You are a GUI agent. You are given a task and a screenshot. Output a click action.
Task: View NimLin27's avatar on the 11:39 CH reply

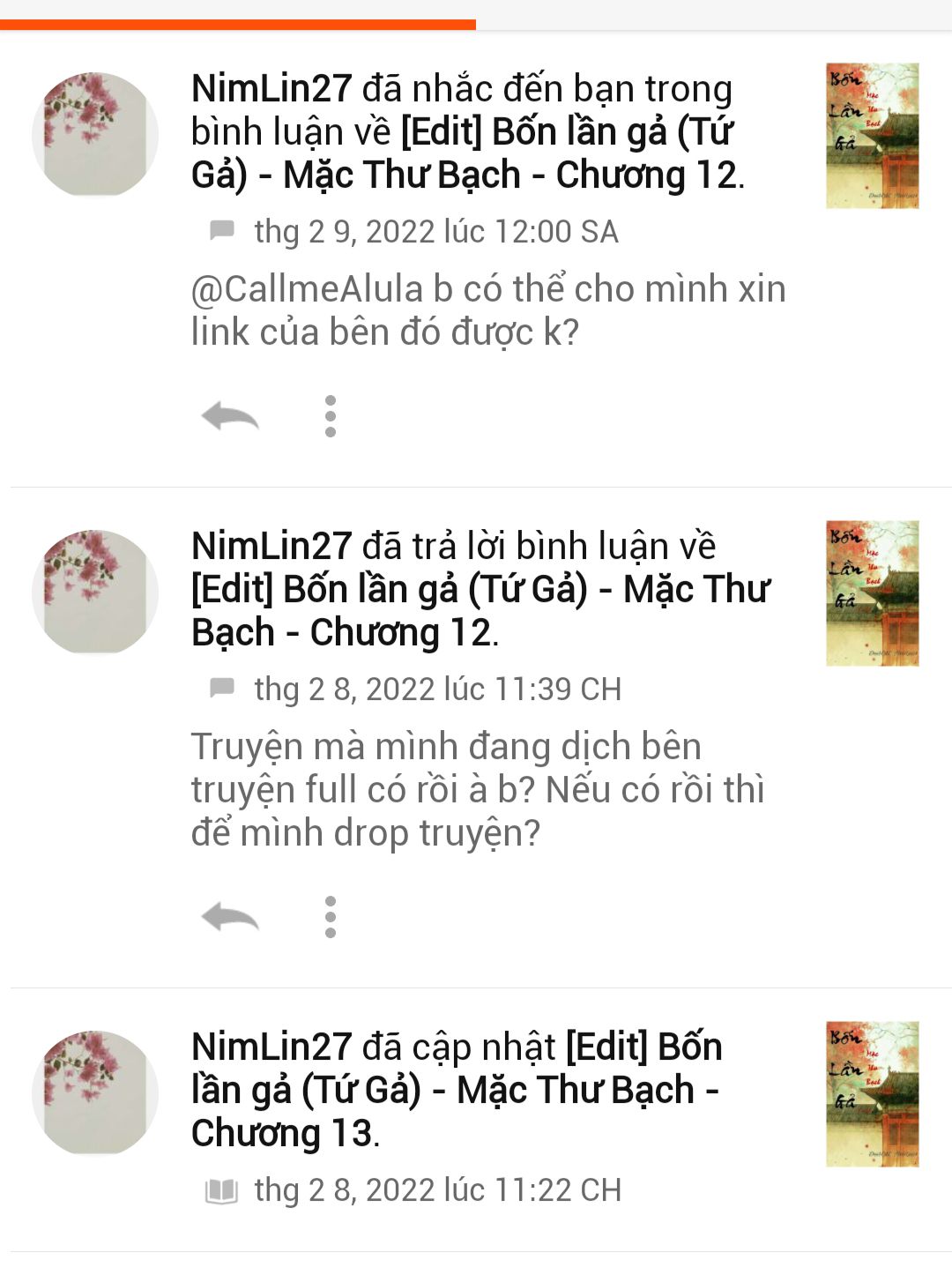tap(95, 592)
